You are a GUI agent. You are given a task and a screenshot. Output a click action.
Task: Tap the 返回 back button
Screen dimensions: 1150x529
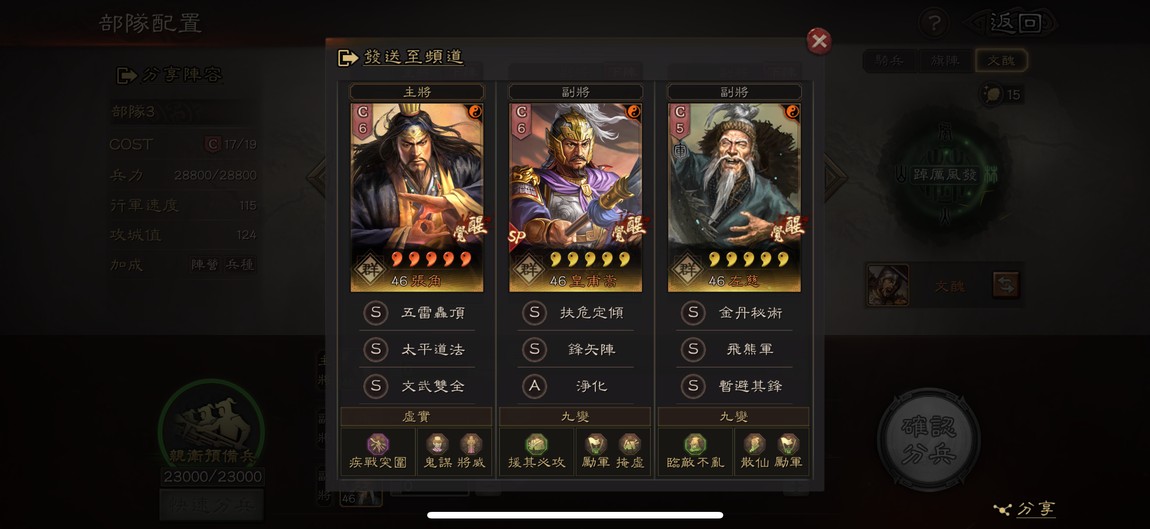tap(1013, 23)
